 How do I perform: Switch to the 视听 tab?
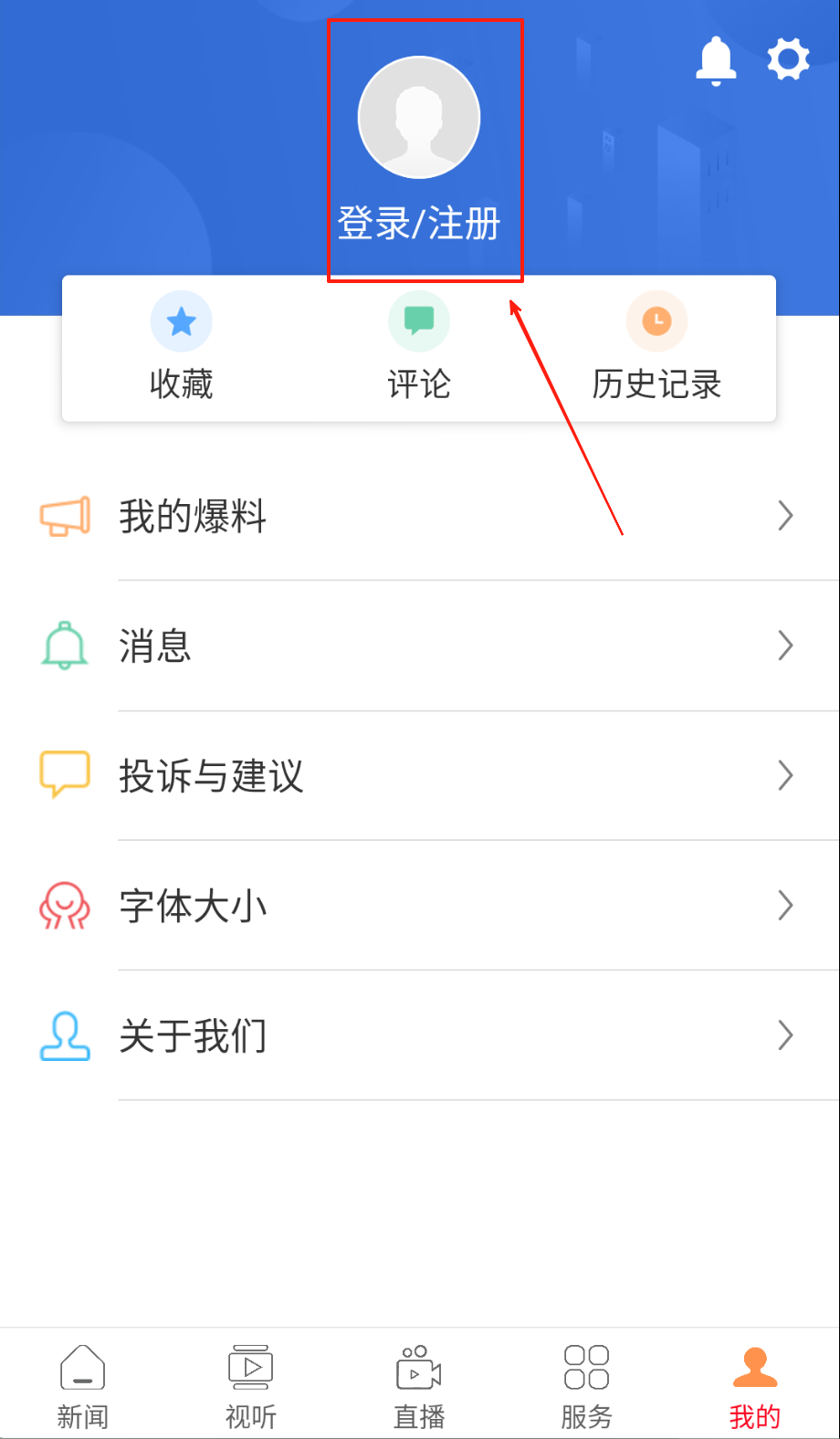click(251, 1386)
